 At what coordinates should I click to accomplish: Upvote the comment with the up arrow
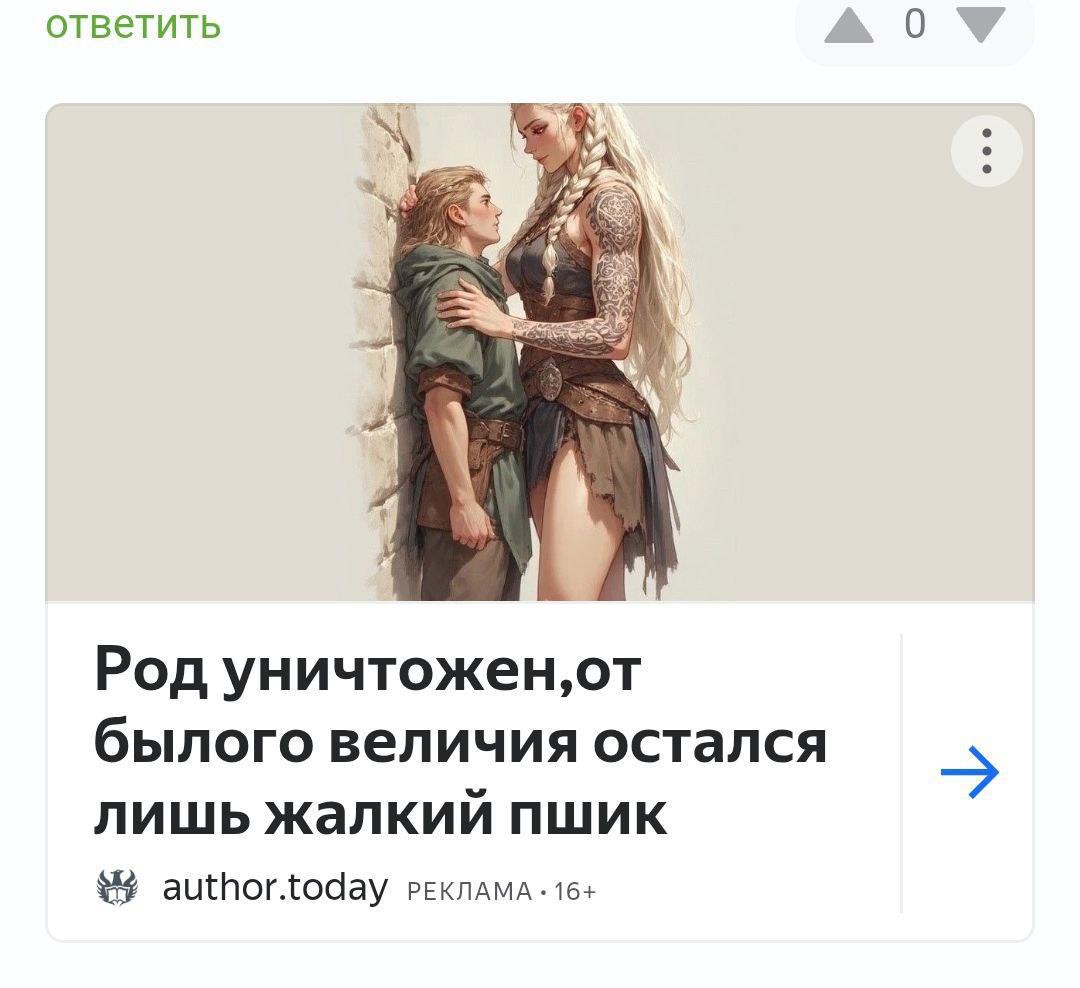(848, 24)
